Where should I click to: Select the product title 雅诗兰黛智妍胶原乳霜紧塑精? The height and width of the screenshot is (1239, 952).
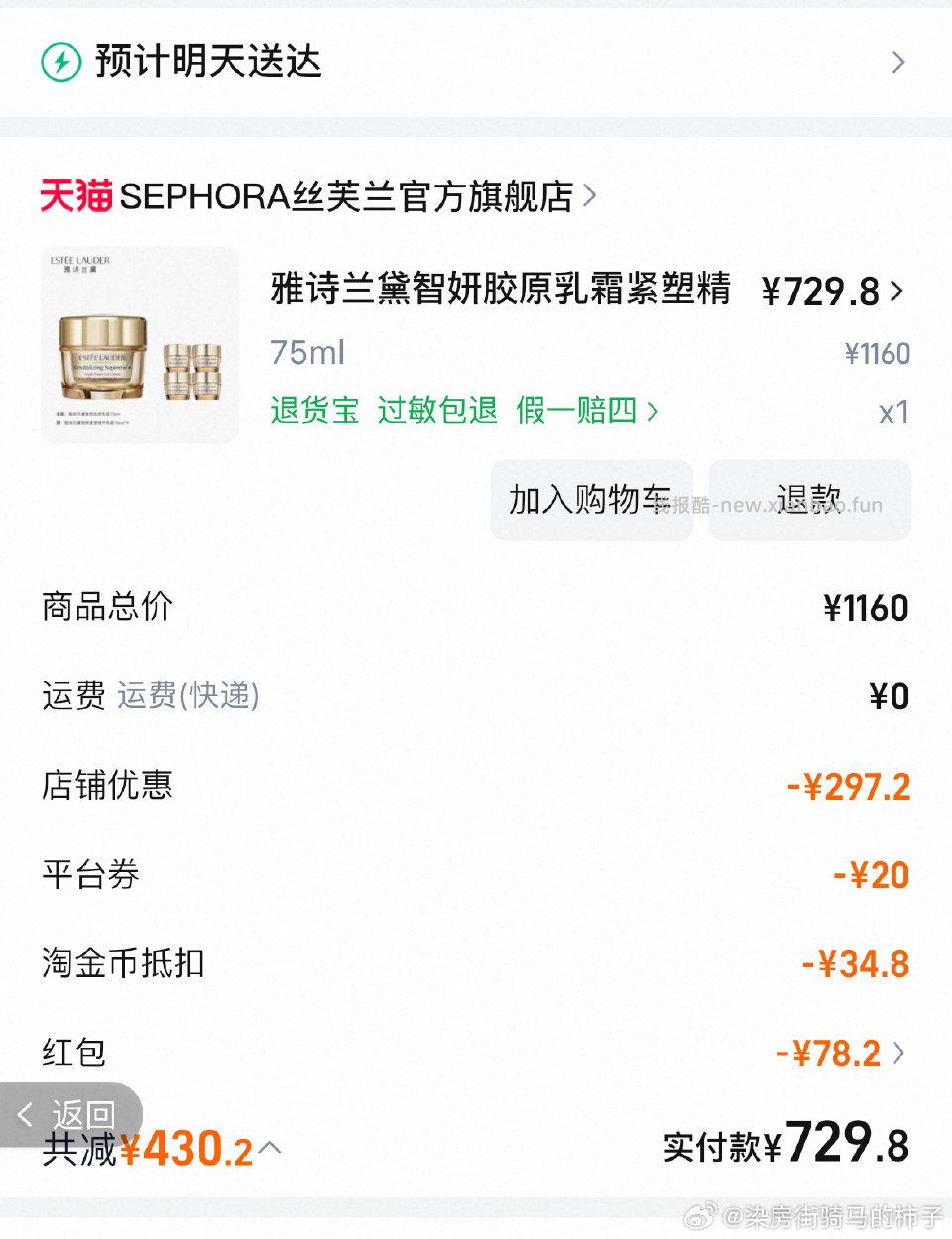click(x=501, y=291)
